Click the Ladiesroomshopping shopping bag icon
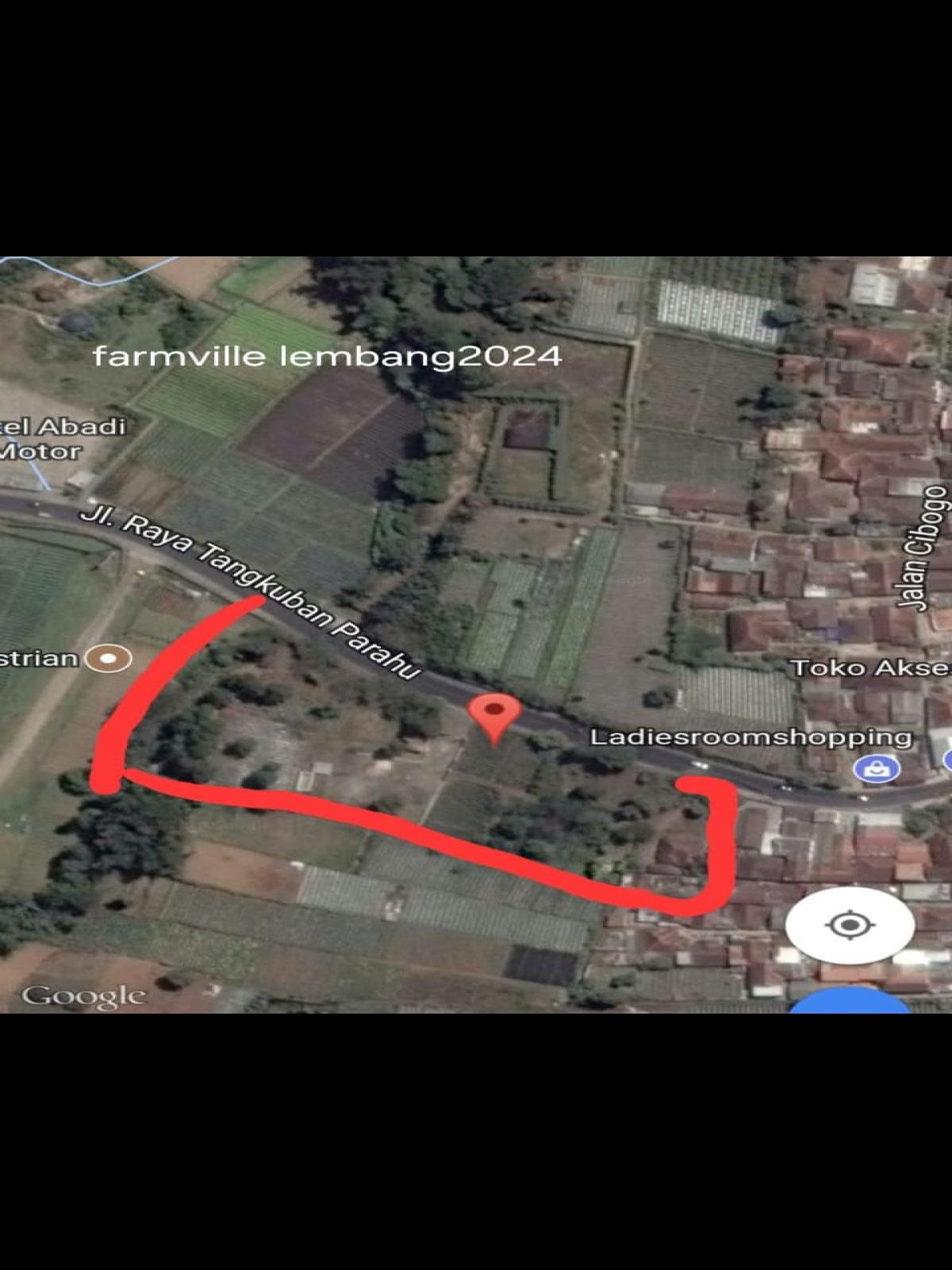 877,768
